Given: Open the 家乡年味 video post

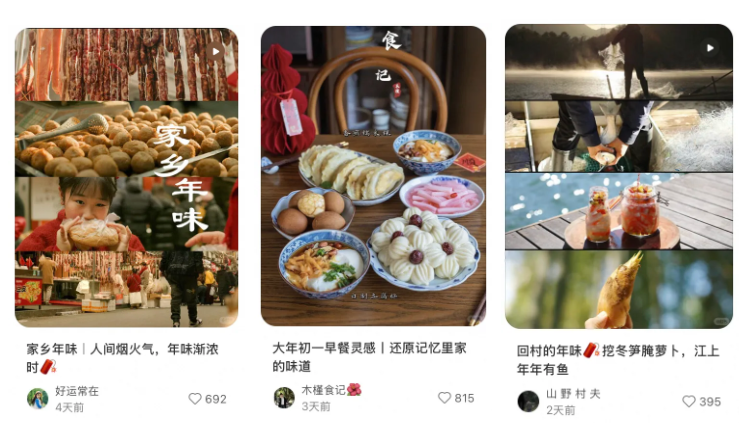Looking at the screenshot, I should 126,177.
